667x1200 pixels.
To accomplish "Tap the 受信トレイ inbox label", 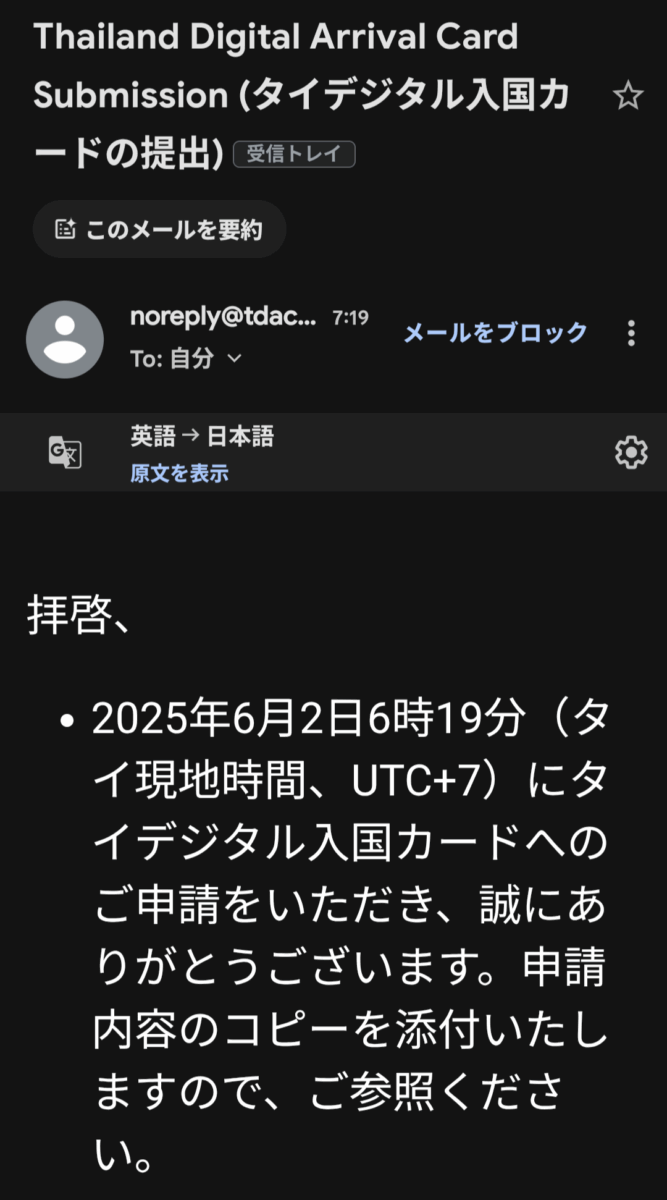I will 293,155.
